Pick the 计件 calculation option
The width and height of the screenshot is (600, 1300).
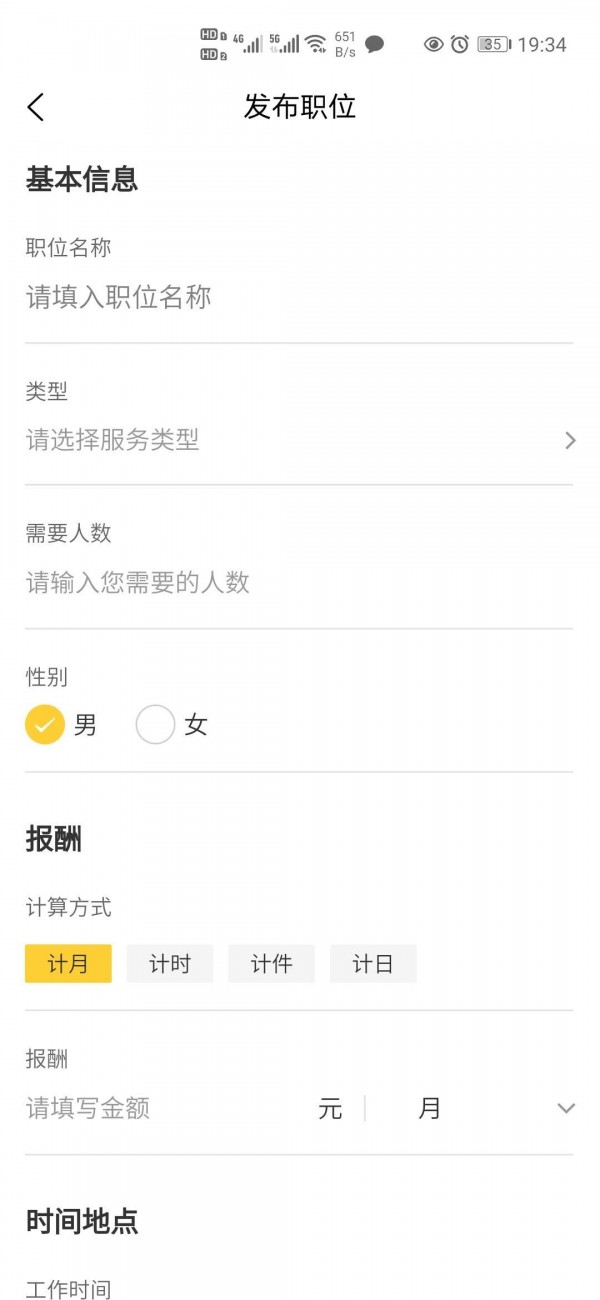[x=271, y=964]
